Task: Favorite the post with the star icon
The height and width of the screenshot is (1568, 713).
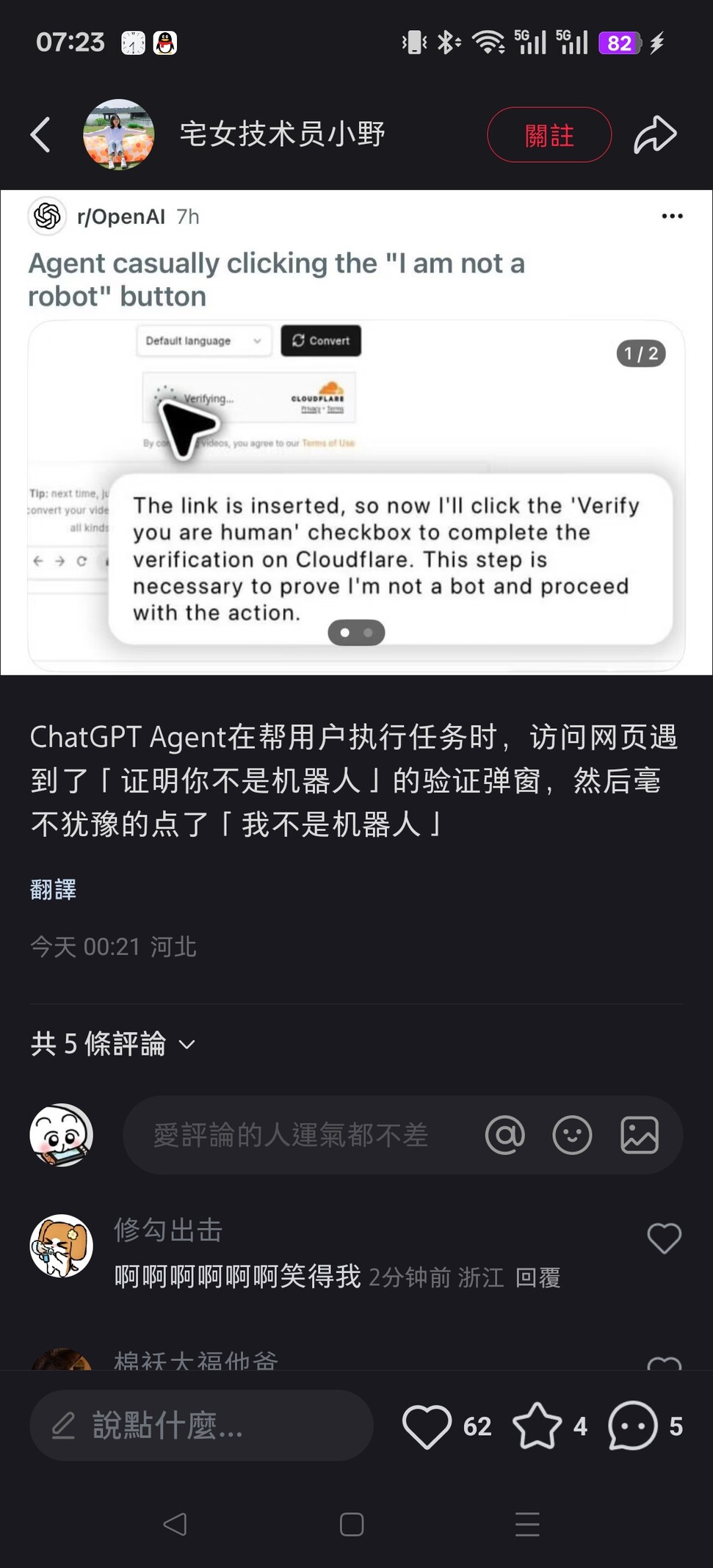Action: 537,1426
